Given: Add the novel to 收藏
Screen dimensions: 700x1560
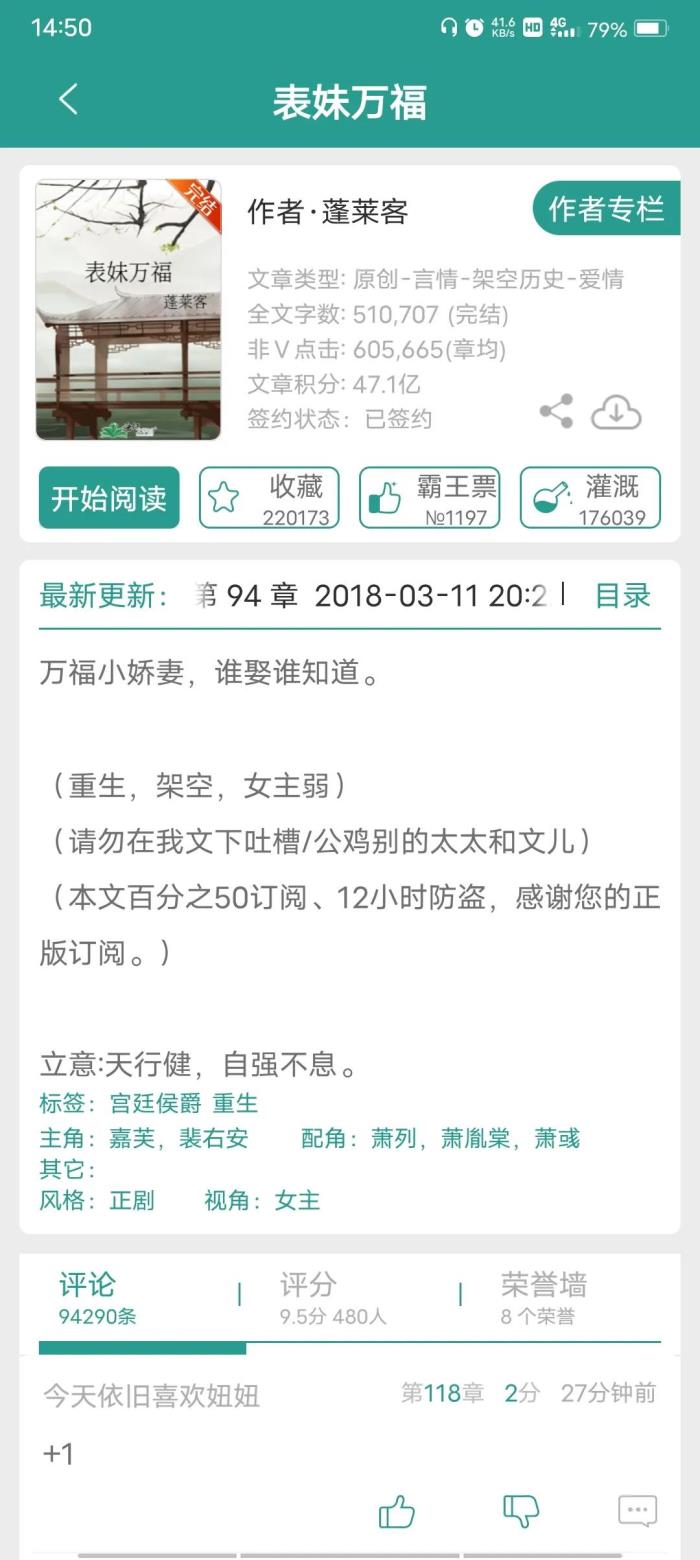Looking at the screenshot, I should (269, 497).
